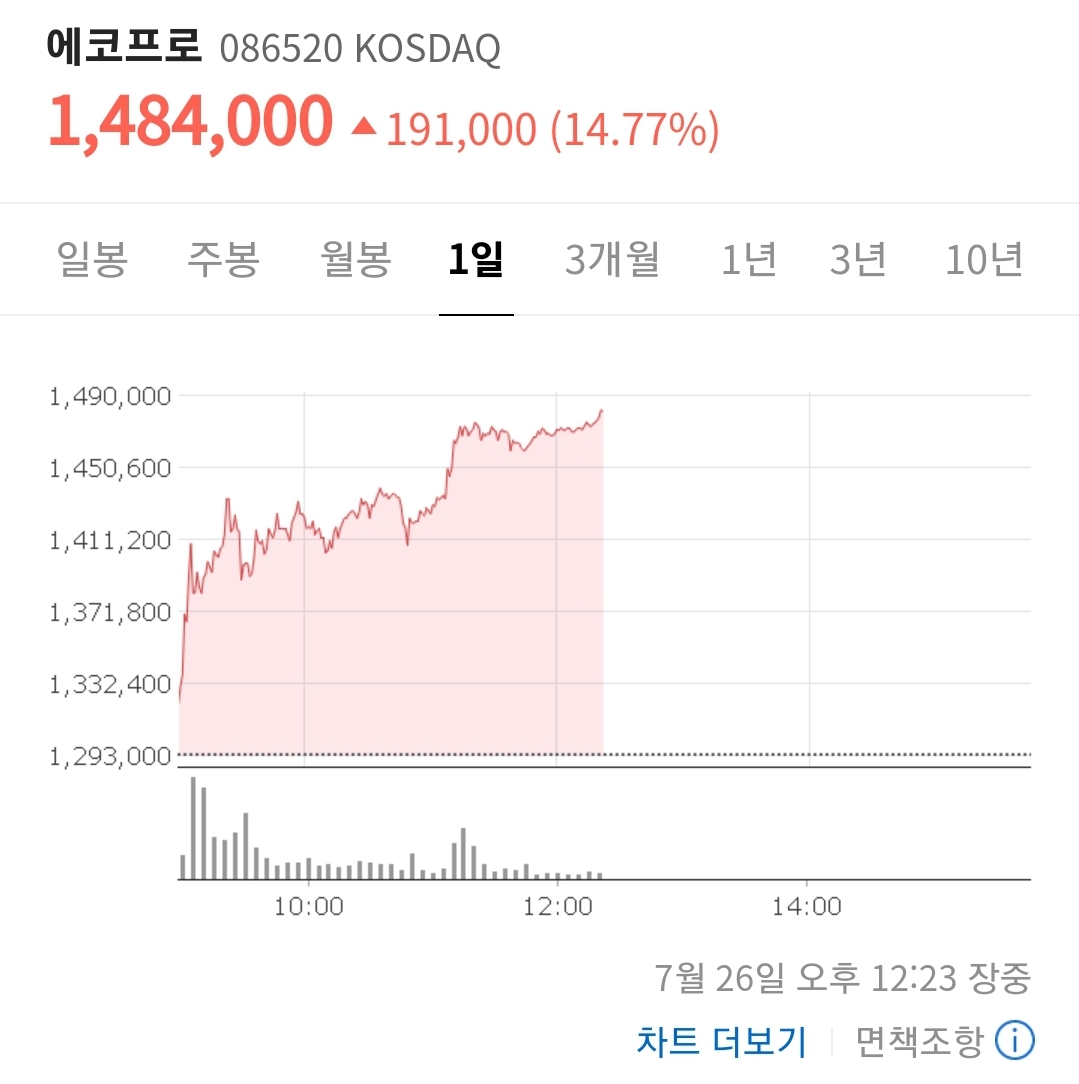The height and width of the screenshot is (1084, 1079).
Task: Show the 월봉 chart
Action: tap(355, 260)
